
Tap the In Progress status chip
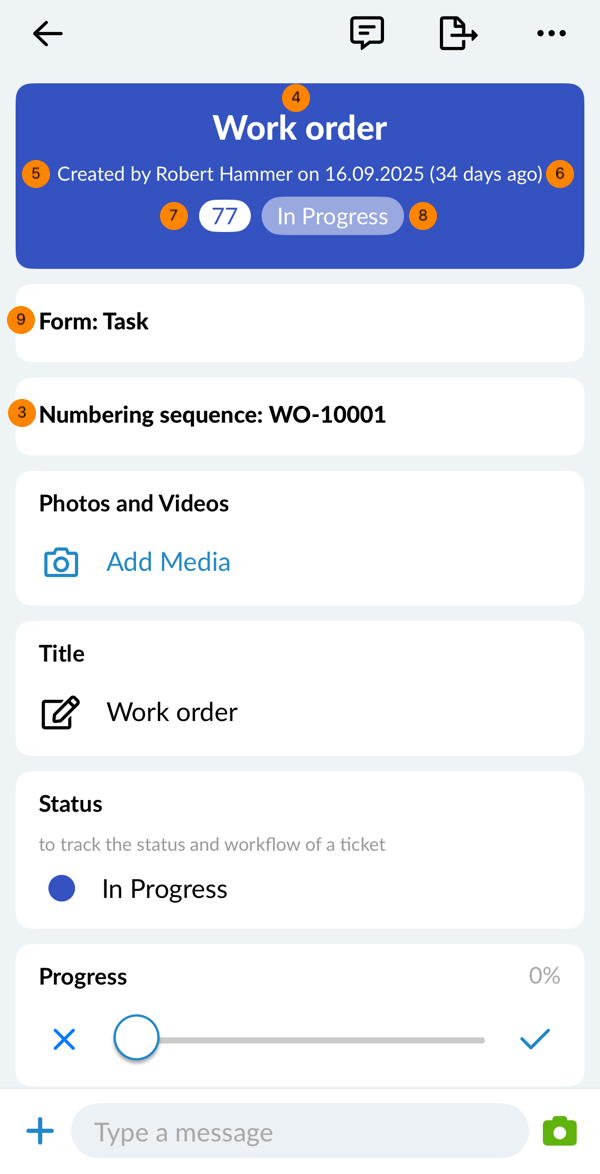pos(332,216)
